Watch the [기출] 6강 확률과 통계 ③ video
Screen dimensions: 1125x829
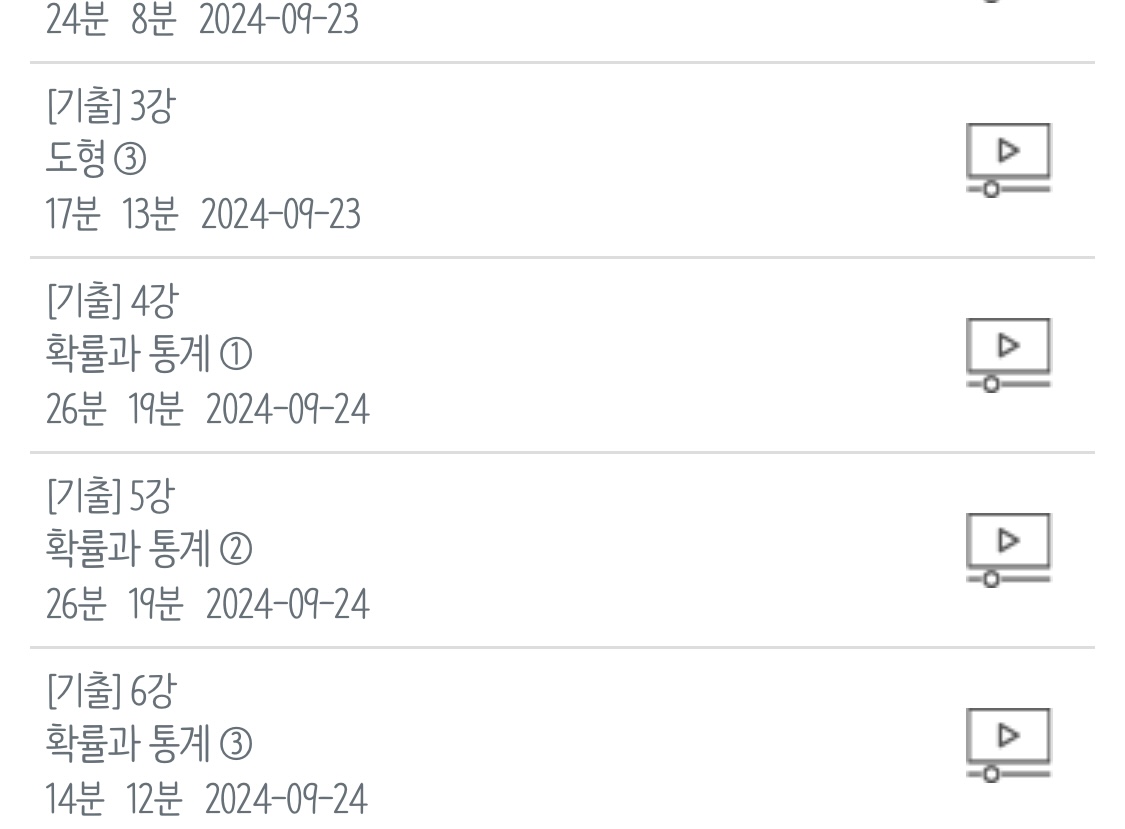tap(1008, 743)
